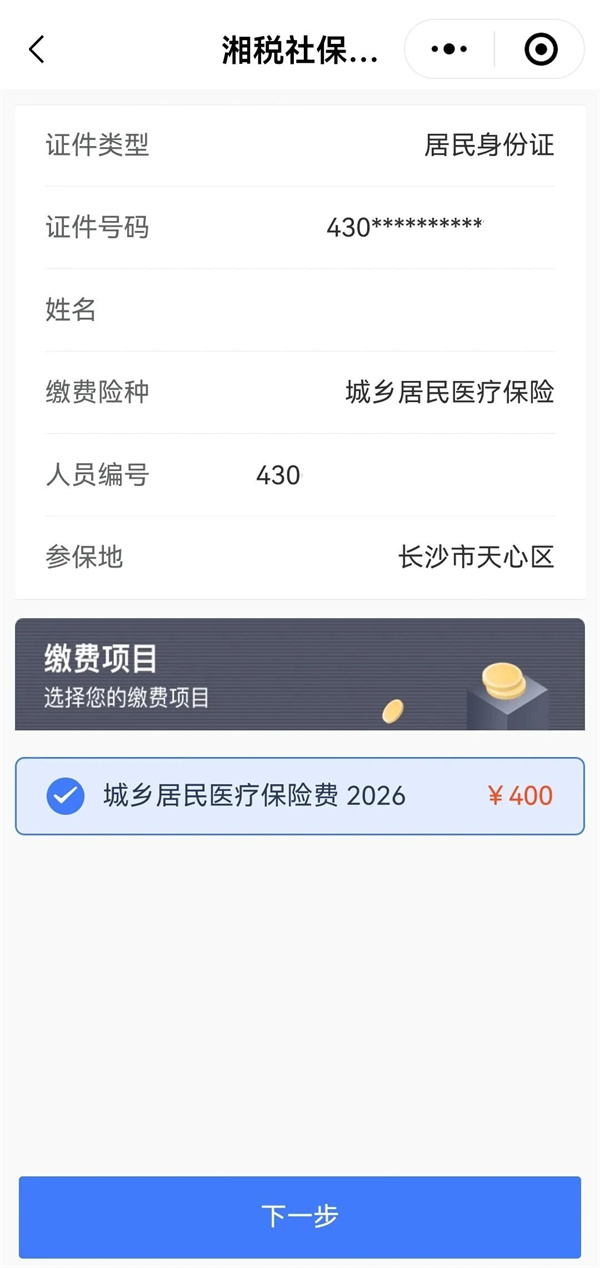
Task: Go back using the top-left arrow
Action: [x=37, y=49]
